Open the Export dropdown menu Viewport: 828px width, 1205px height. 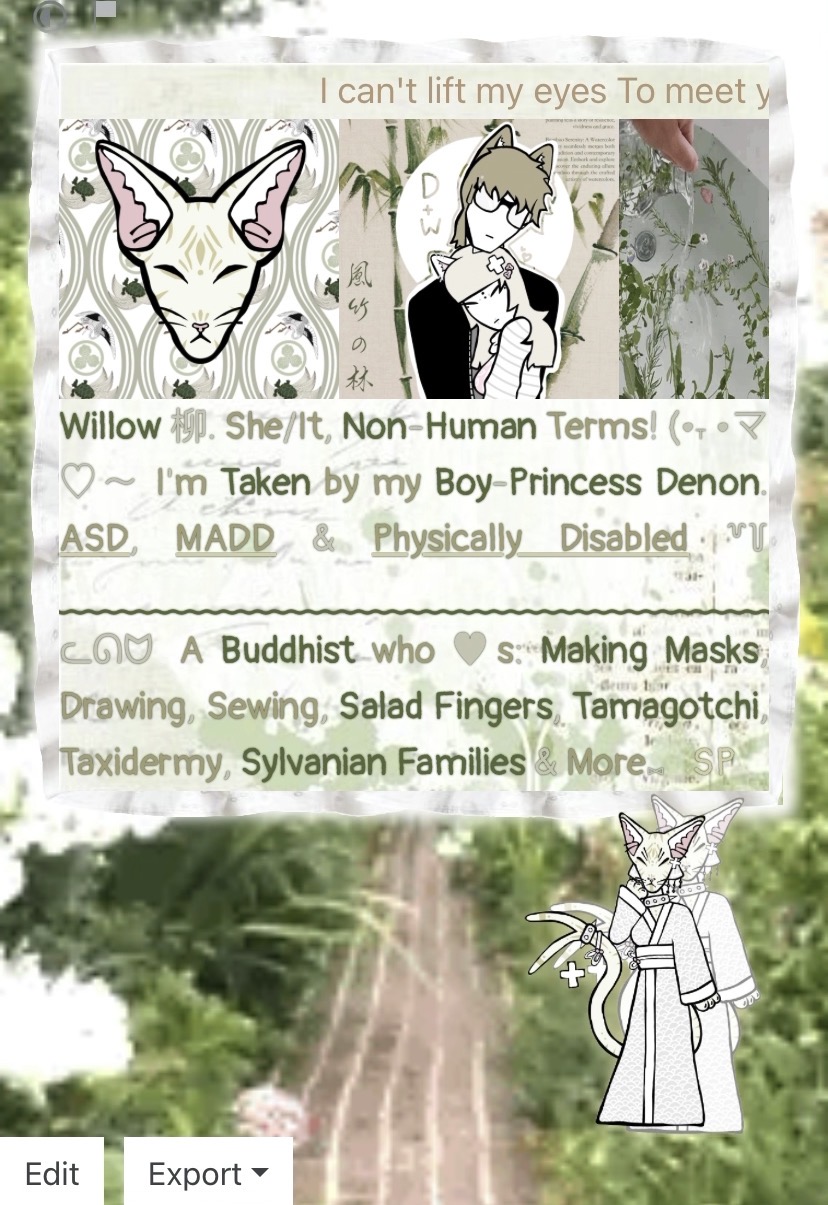tap(208, 1173)
